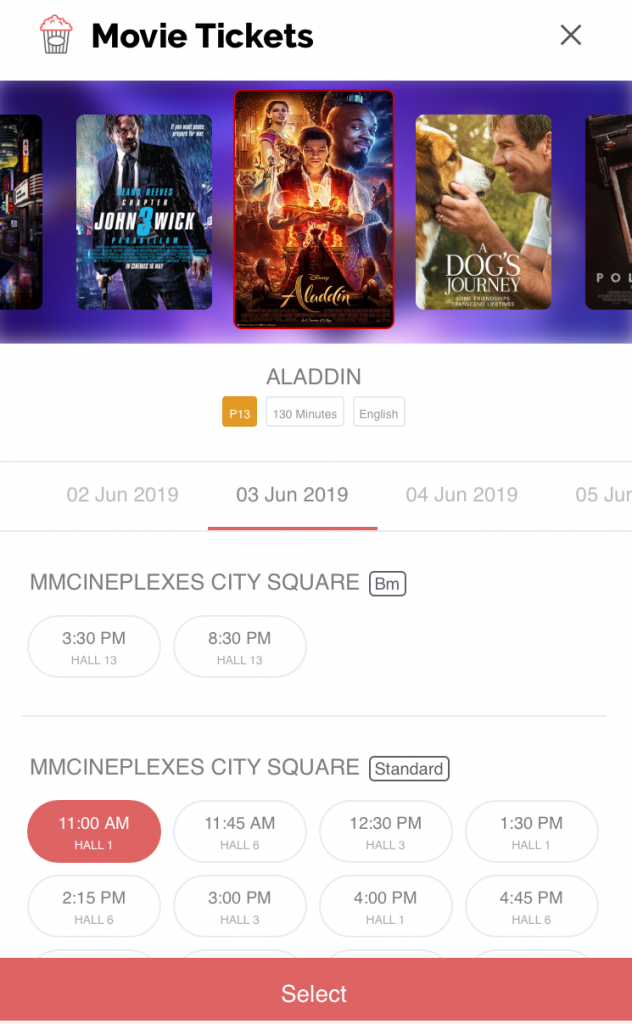The height and width of the screenshot is (1024, 632).
Task: Pick the 3:30 PM Hall 13 showtime
Action: 94,647
